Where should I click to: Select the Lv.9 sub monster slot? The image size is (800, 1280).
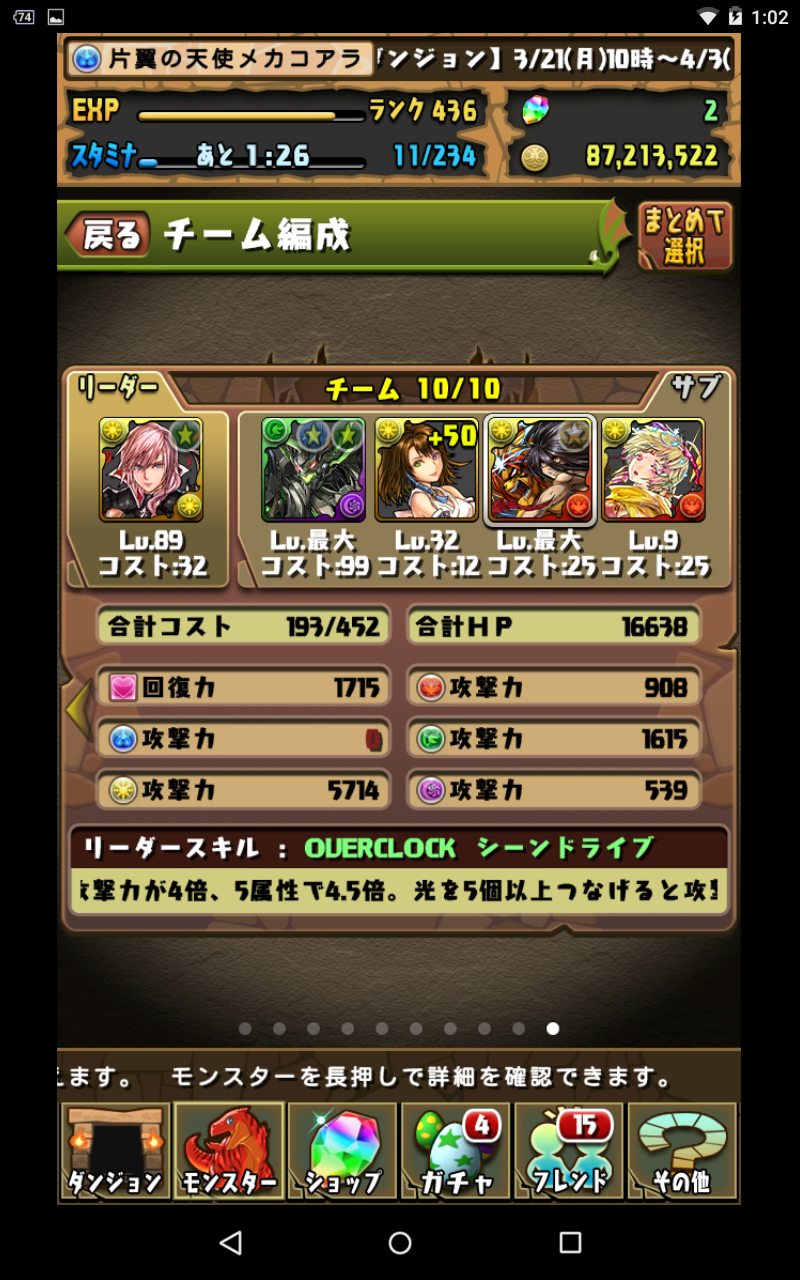(653, 470)
